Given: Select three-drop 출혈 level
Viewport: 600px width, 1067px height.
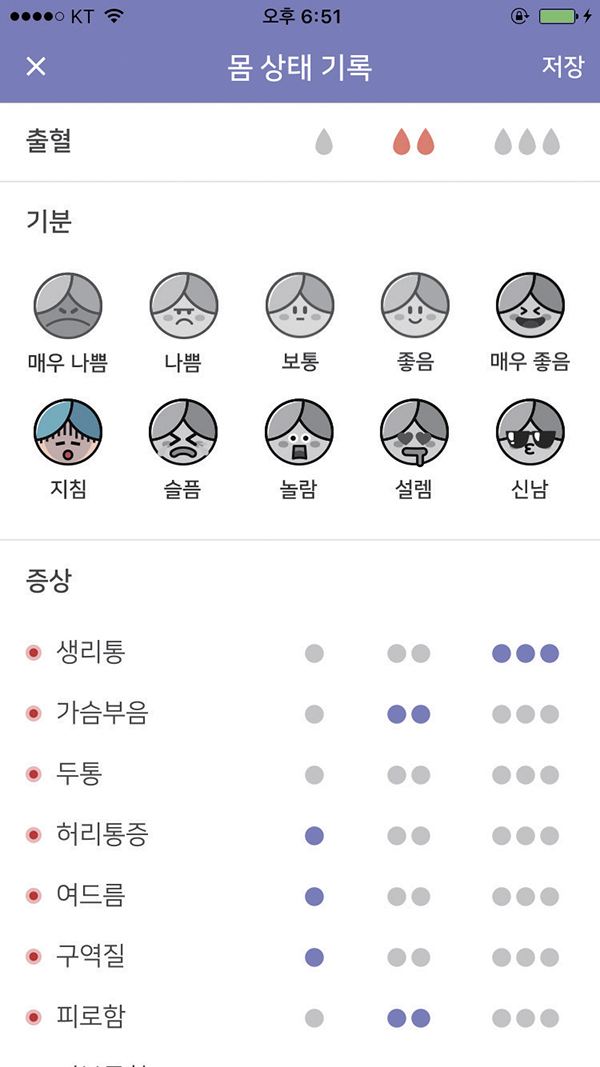Looking at the screenshot, I should coord(526,142).
